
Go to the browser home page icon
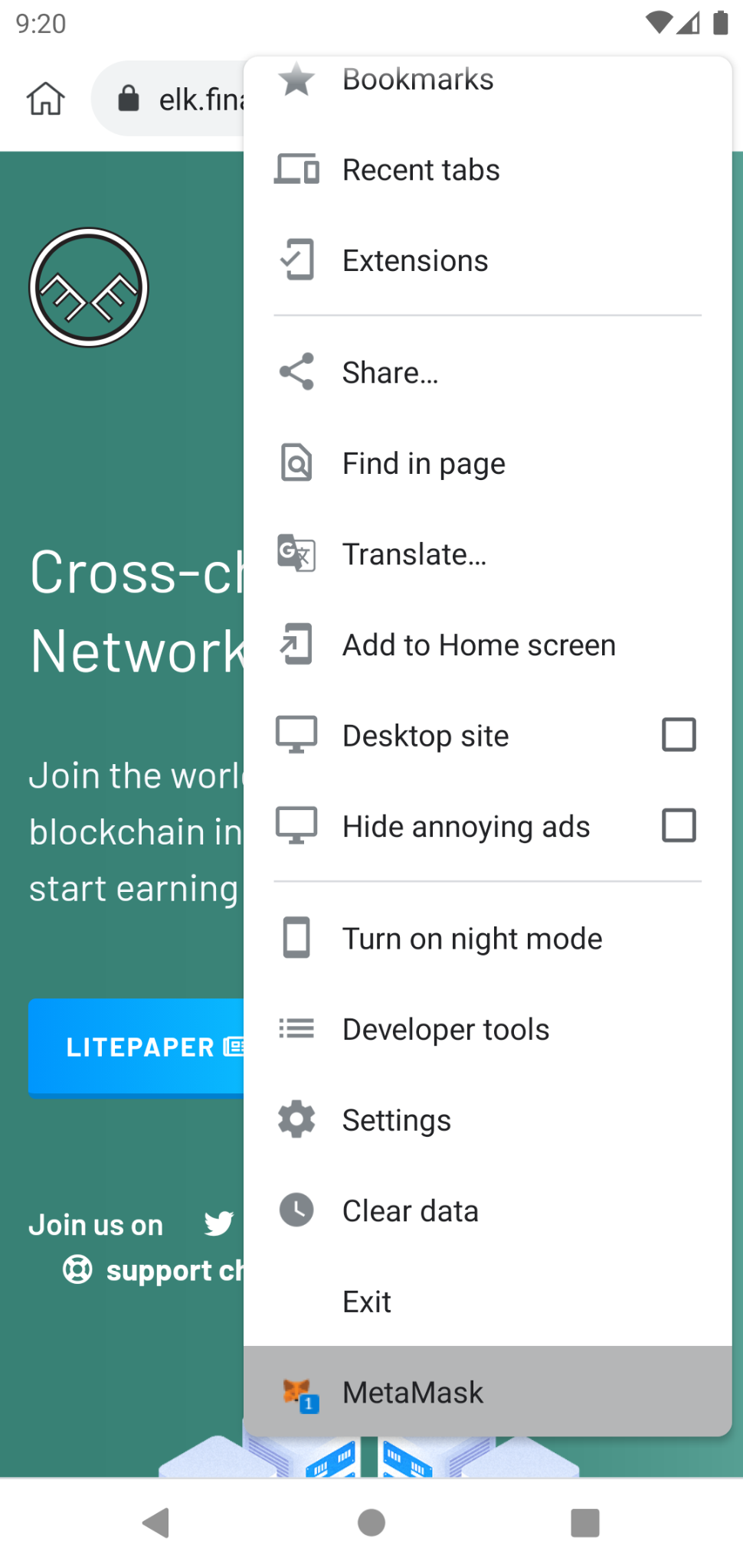click(x=46, y=99)
